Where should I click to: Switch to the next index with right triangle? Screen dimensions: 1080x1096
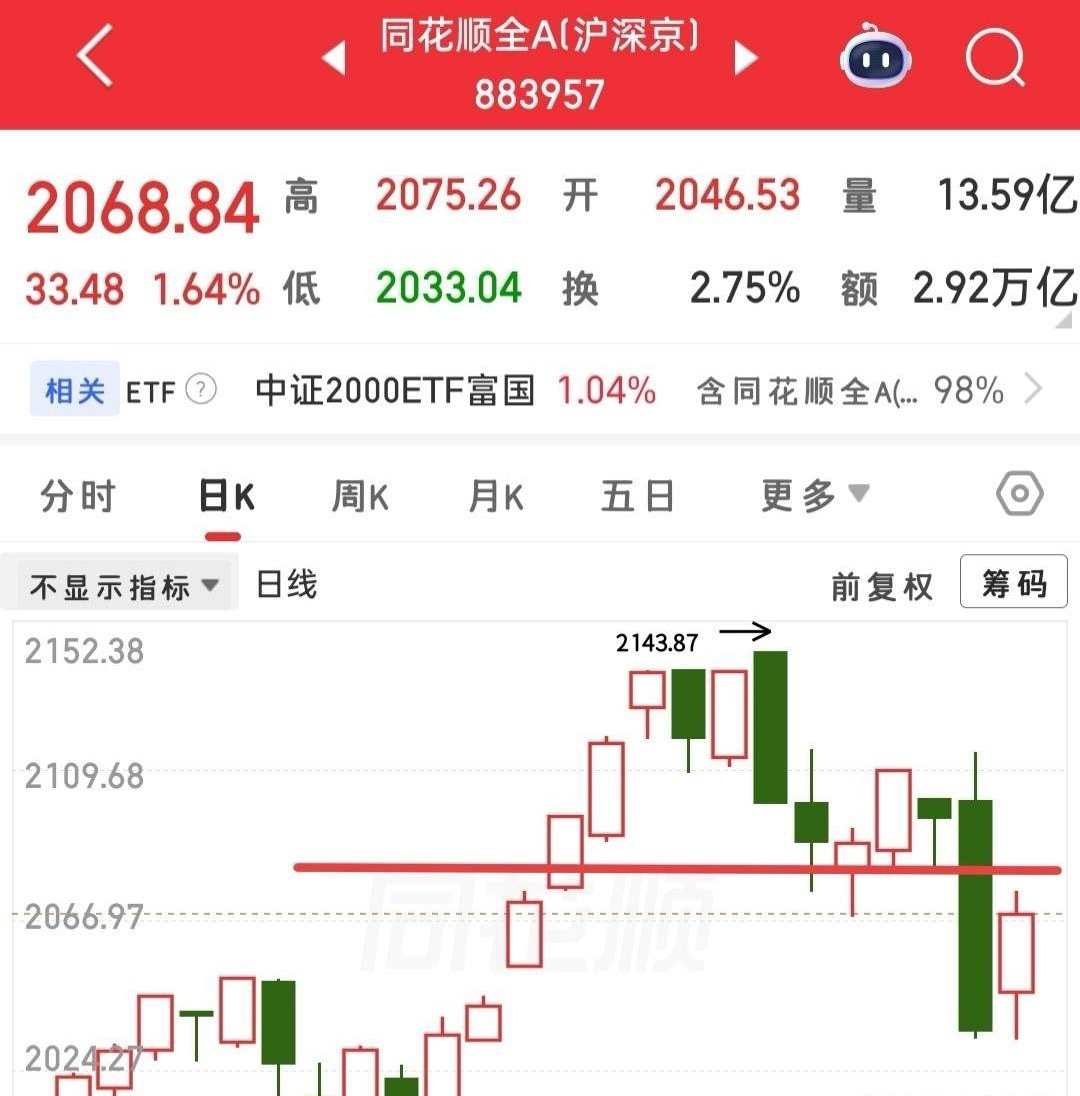pos(746,57)
